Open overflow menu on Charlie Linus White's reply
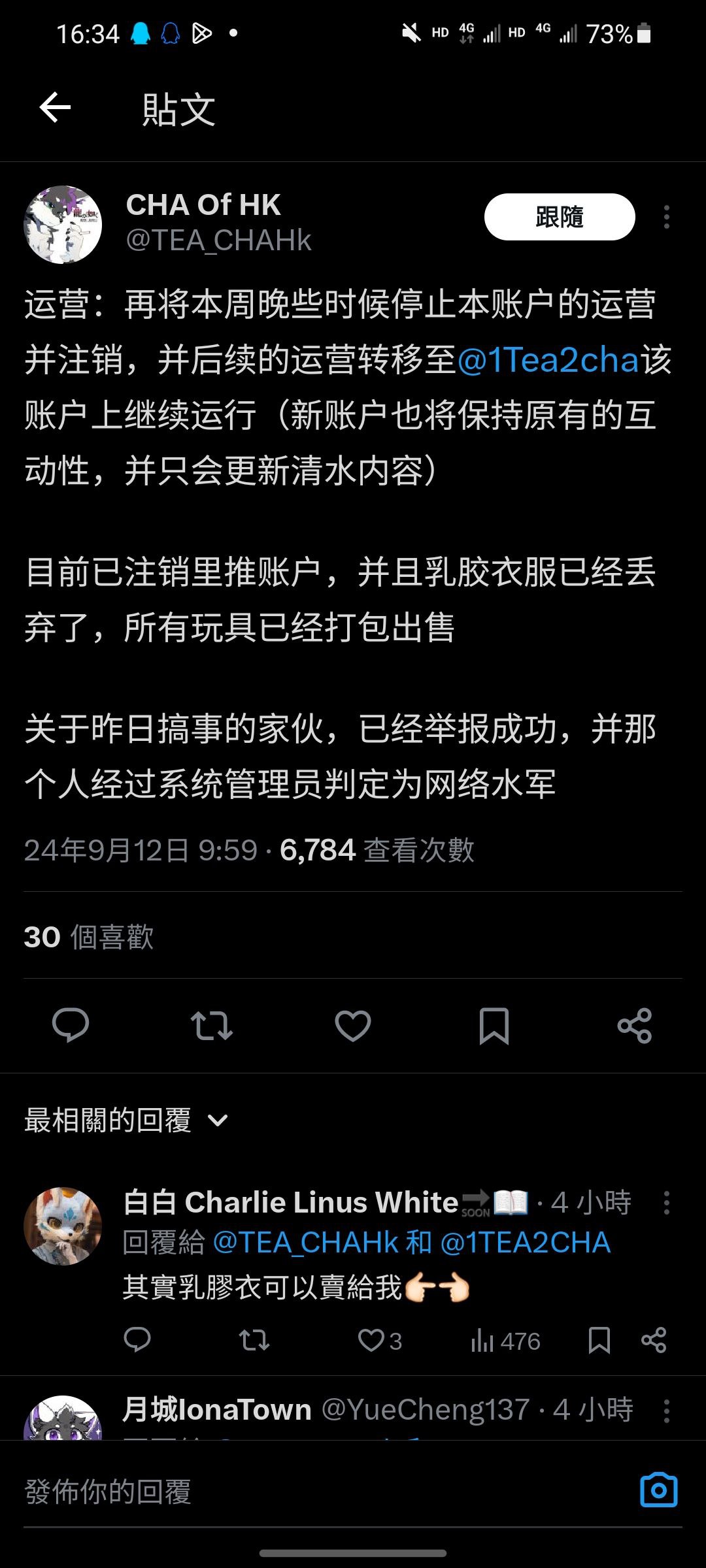The height and width of the screenshot is (1568, 706). (666, 1203)
